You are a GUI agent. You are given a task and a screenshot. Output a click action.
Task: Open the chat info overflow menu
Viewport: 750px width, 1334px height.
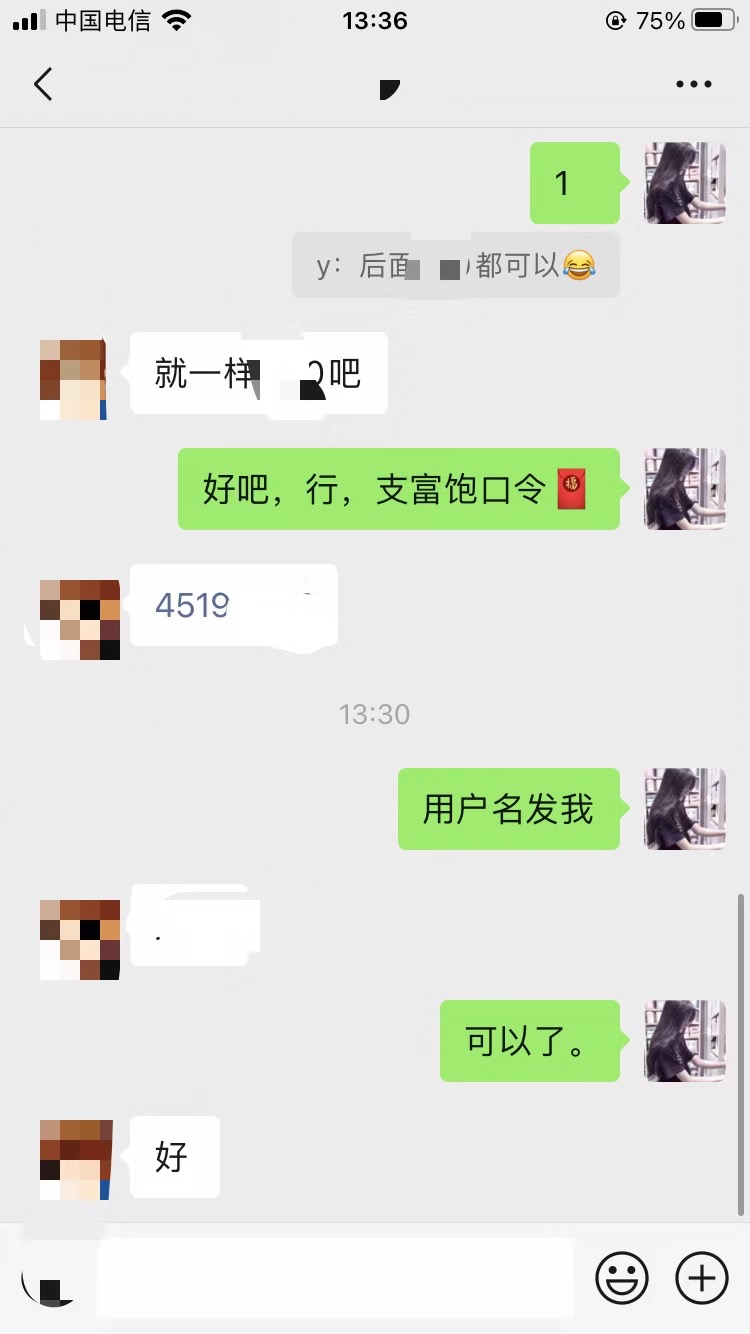point(693,85)
